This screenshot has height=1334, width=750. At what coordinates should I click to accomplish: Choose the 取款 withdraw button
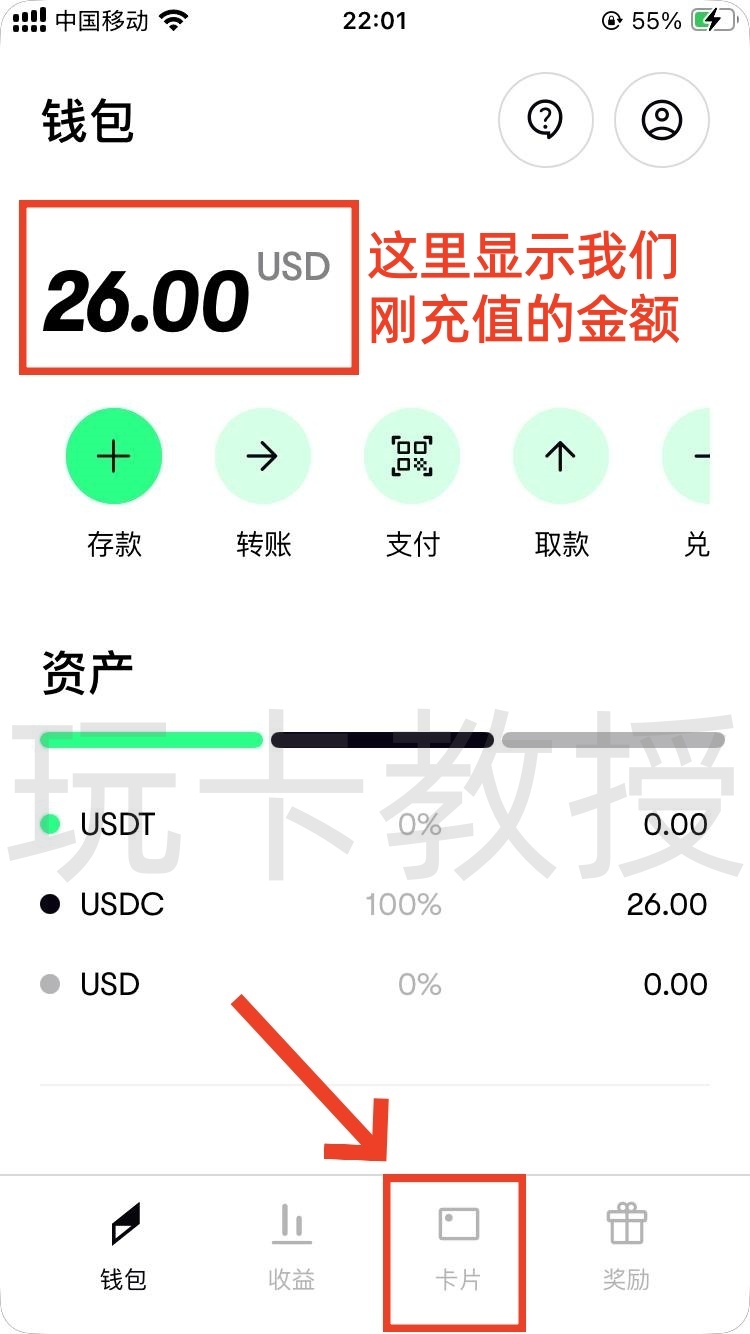coord(561,457)
